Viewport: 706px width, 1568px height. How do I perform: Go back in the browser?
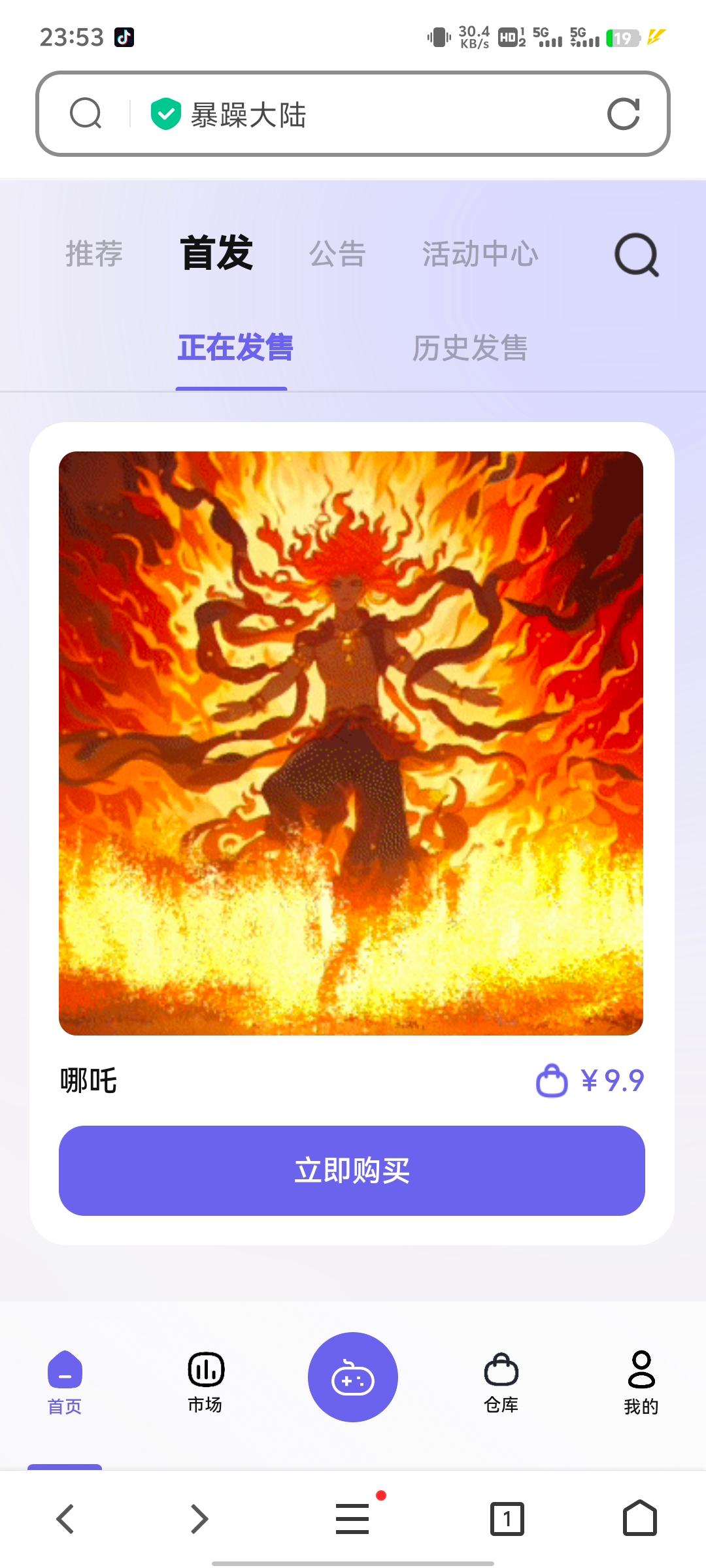click(x=65, y=1518)
